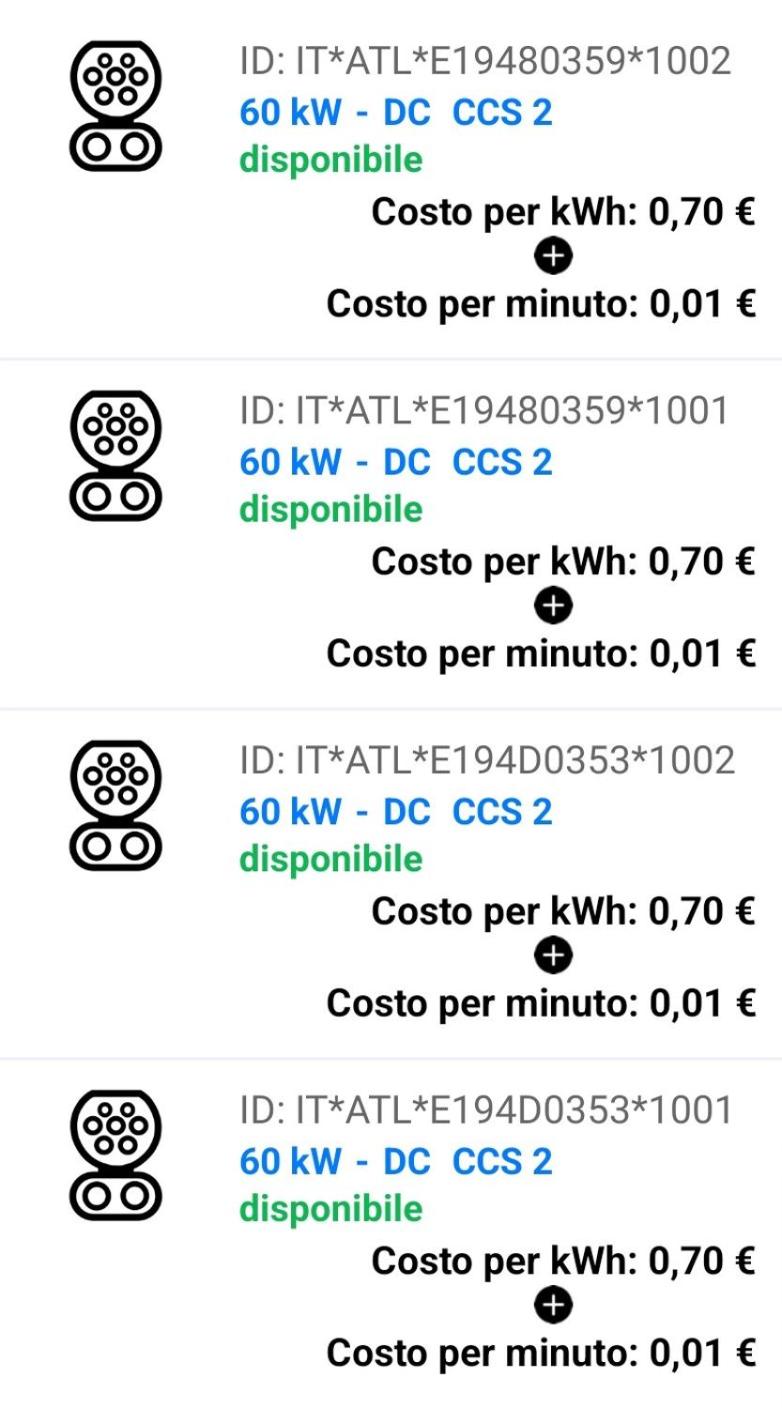Screen dimensions: 782x1408
Task: Select connector IT*ATL*E19480359*1002
Action: pos(485,62)
